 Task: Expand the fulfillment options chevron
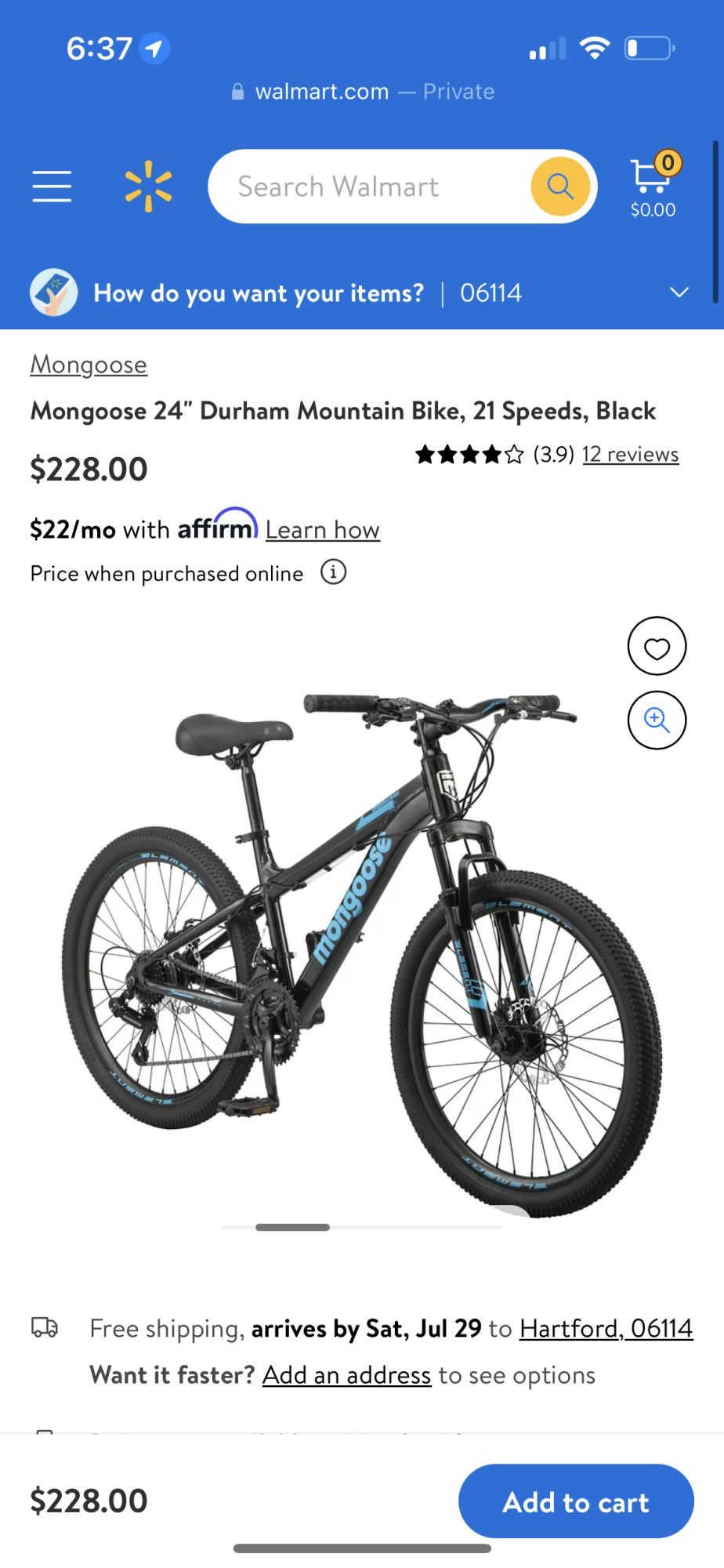point(679,292)
